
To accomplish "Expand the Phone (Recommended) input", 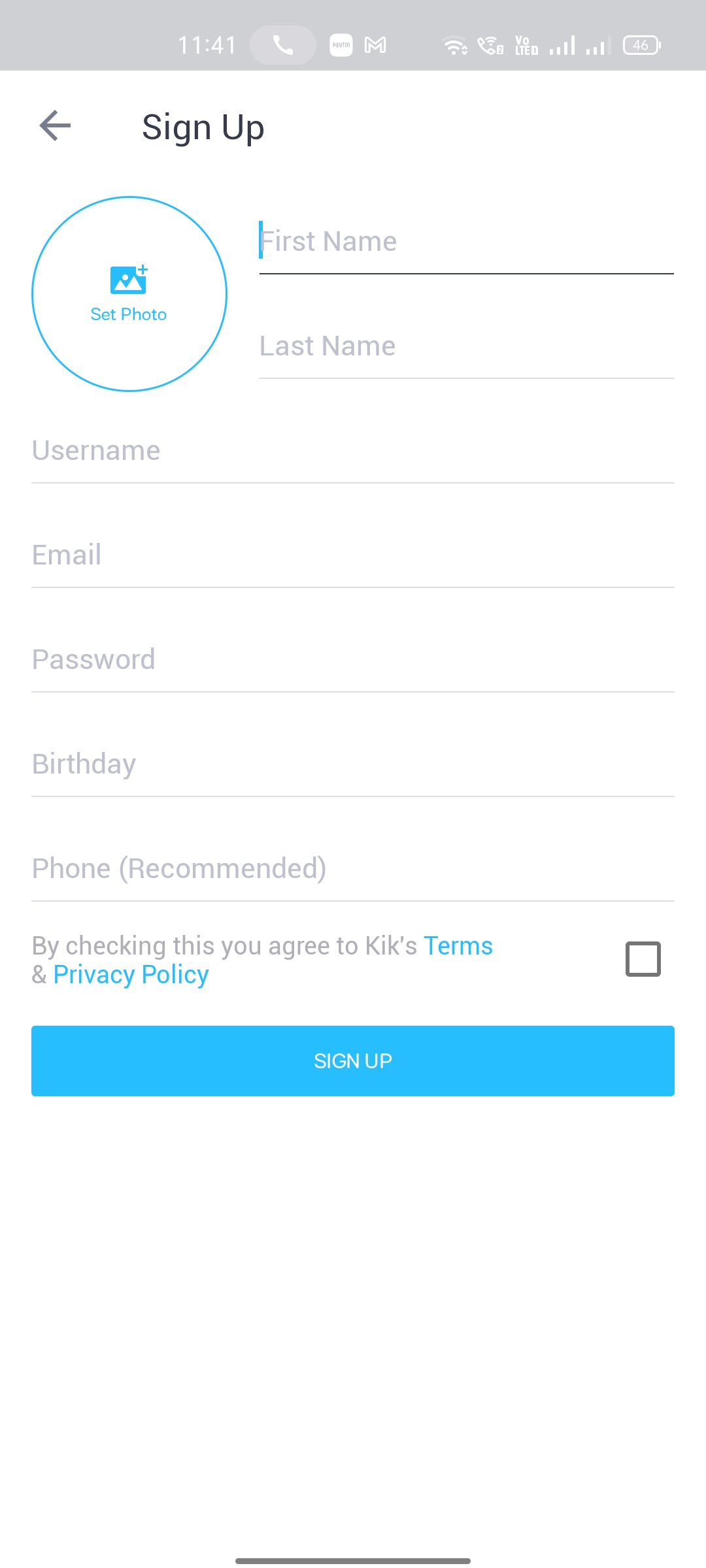I will coord(353,868).
